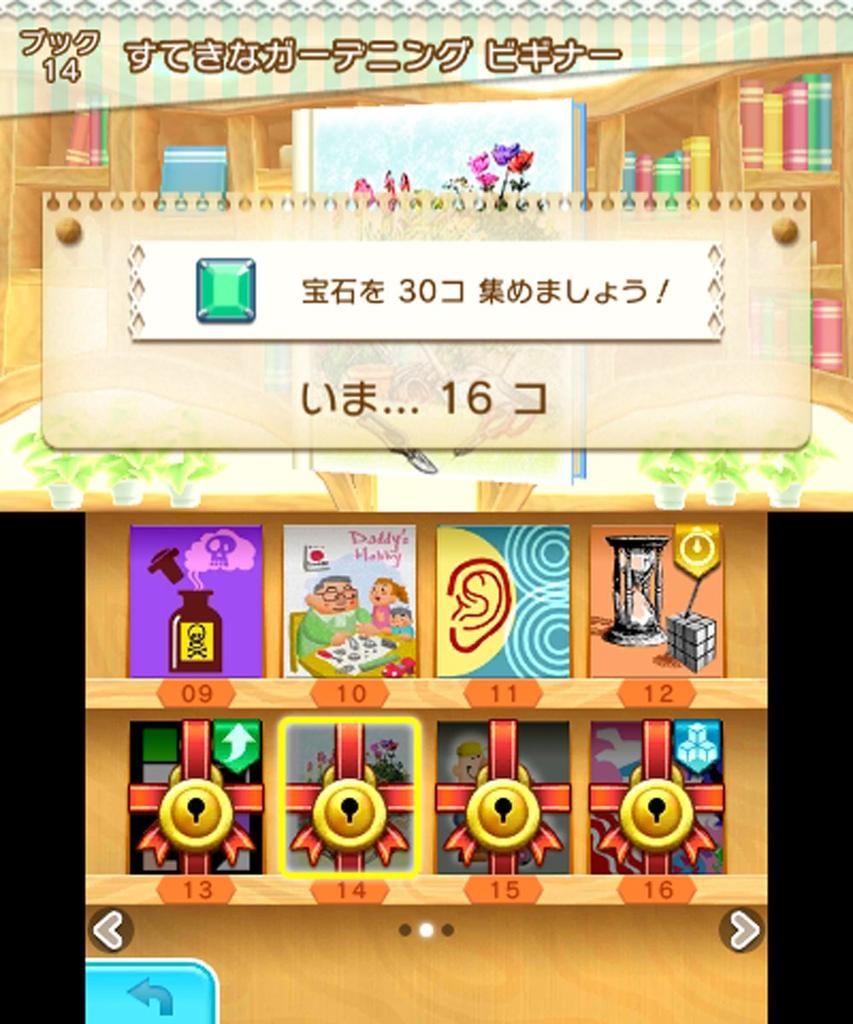Open the ear puzzle number 11
Viewport: 853px width, 1024px height.
pyautogui.click(x=505, y=600)
